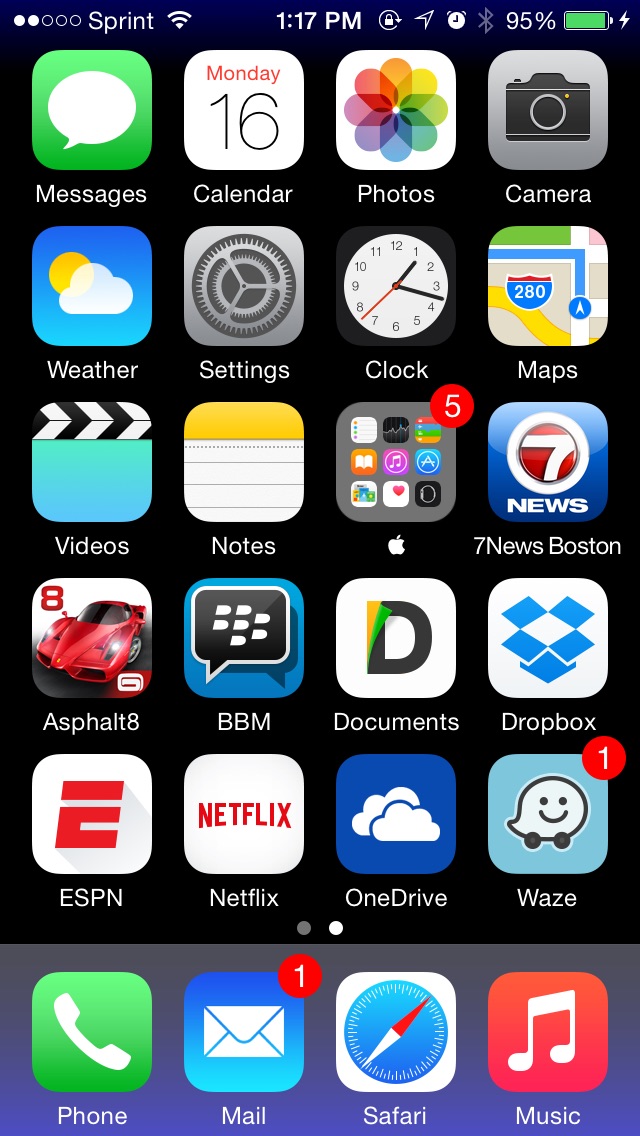The height and width of the screenshot is (1136, 640).
Task: Open the Apple apps folder
Action: [x=396, y=462]
